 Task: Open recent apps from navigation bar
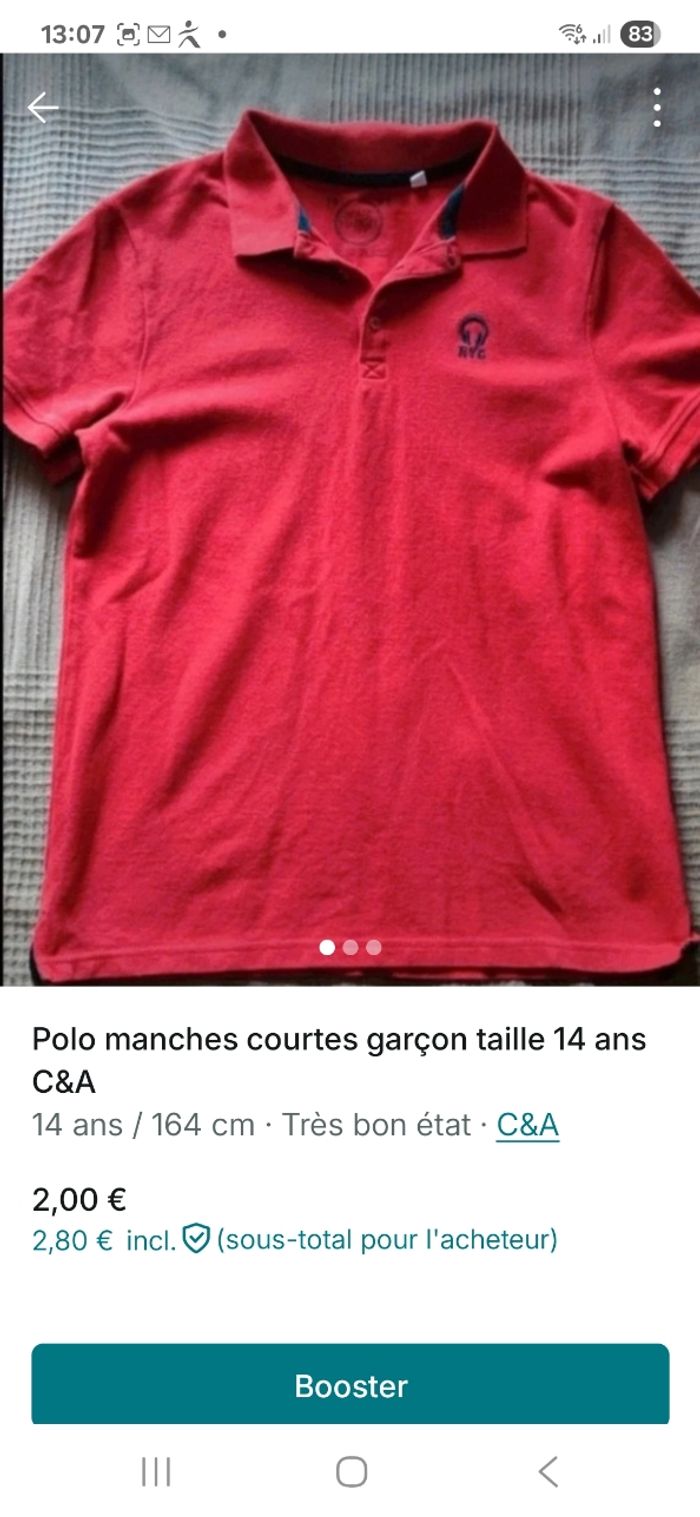coord(156,1471)
